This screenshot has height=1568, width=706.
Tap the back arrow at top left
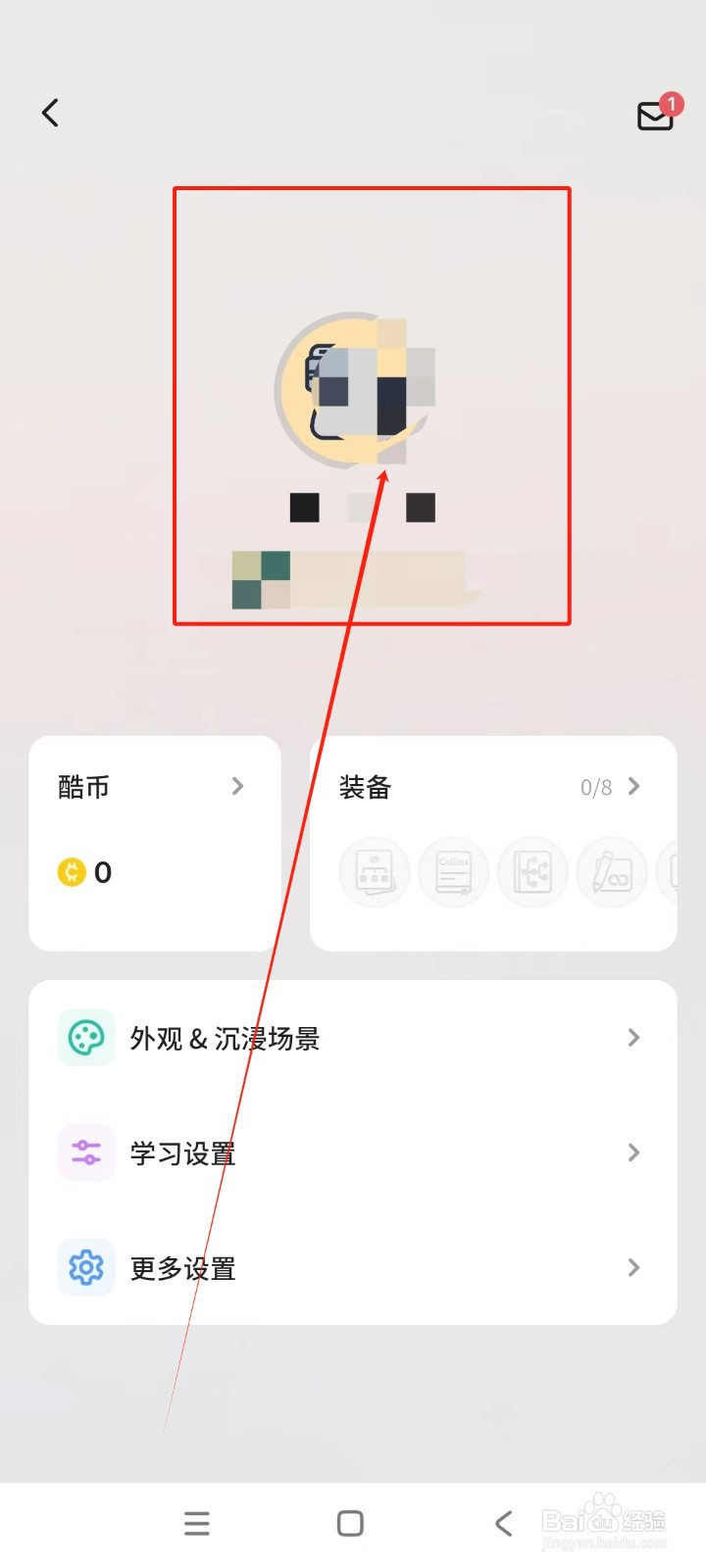click(x=50, y=113)
